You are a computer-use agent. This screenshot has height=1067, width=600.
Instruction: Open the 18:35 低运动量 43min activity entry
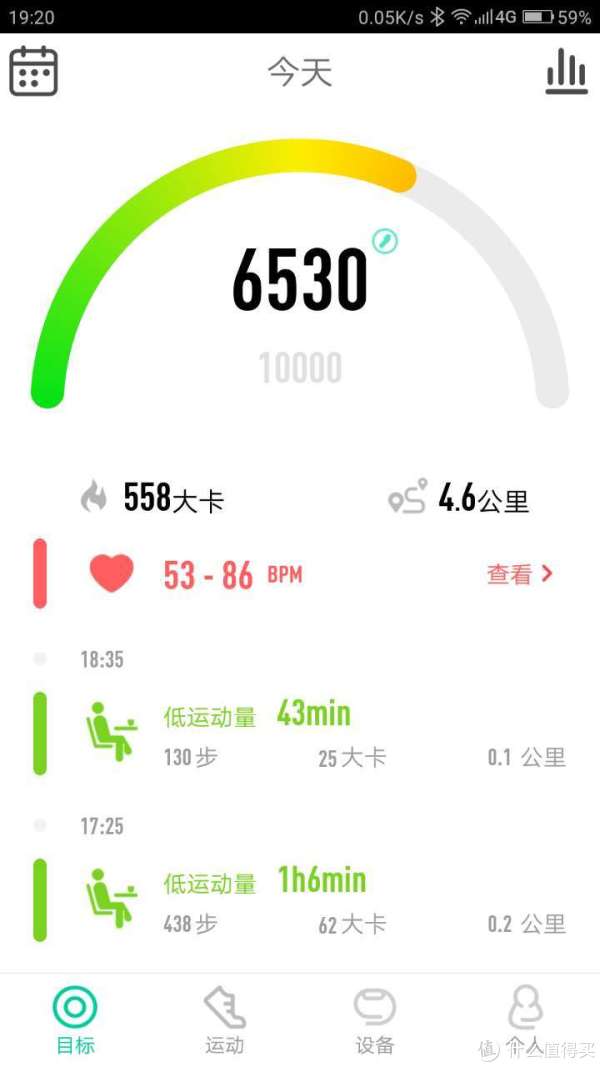point(300,734)
